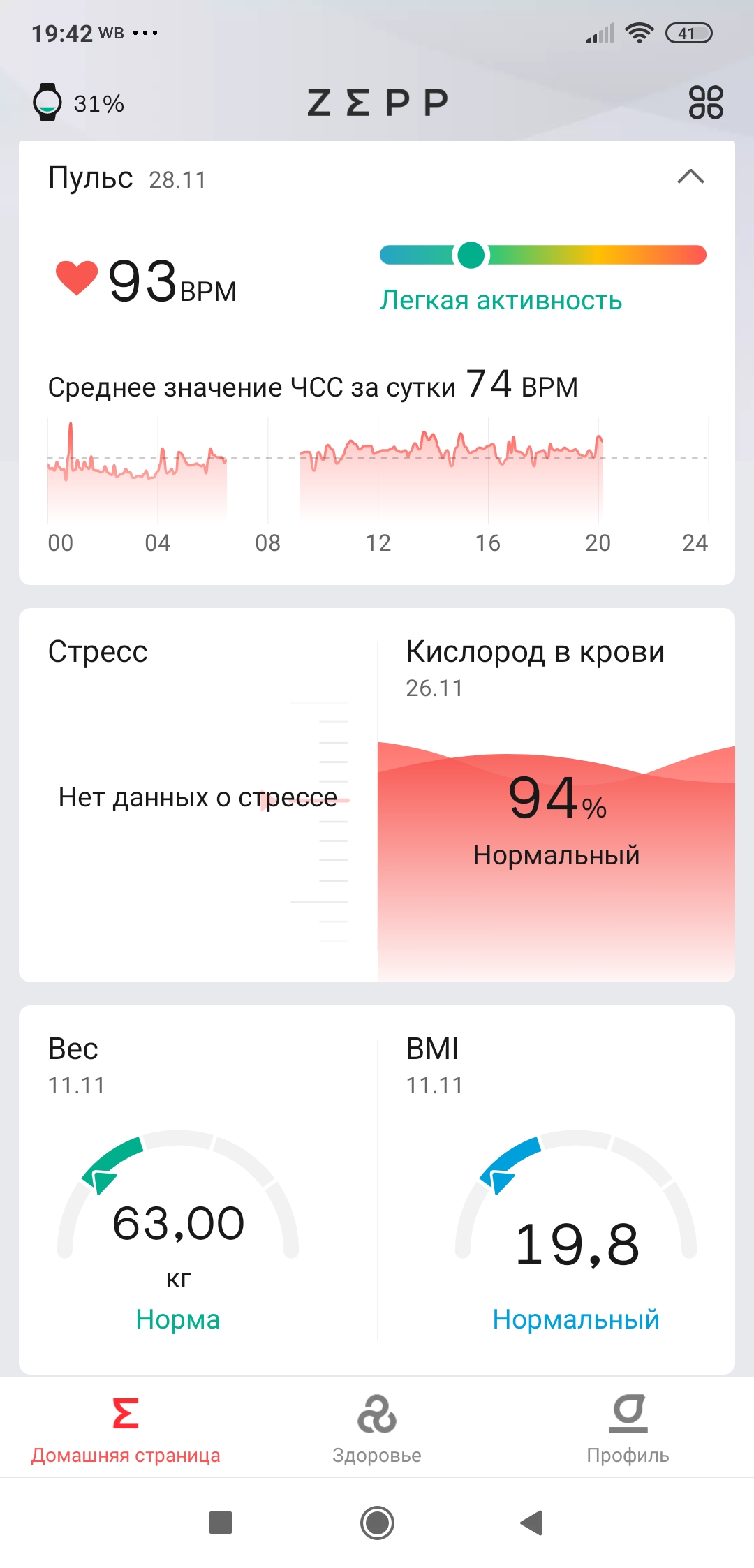Switch to the Профиль tab
The image size is (754, 1568).
(x=628, y=1428)
